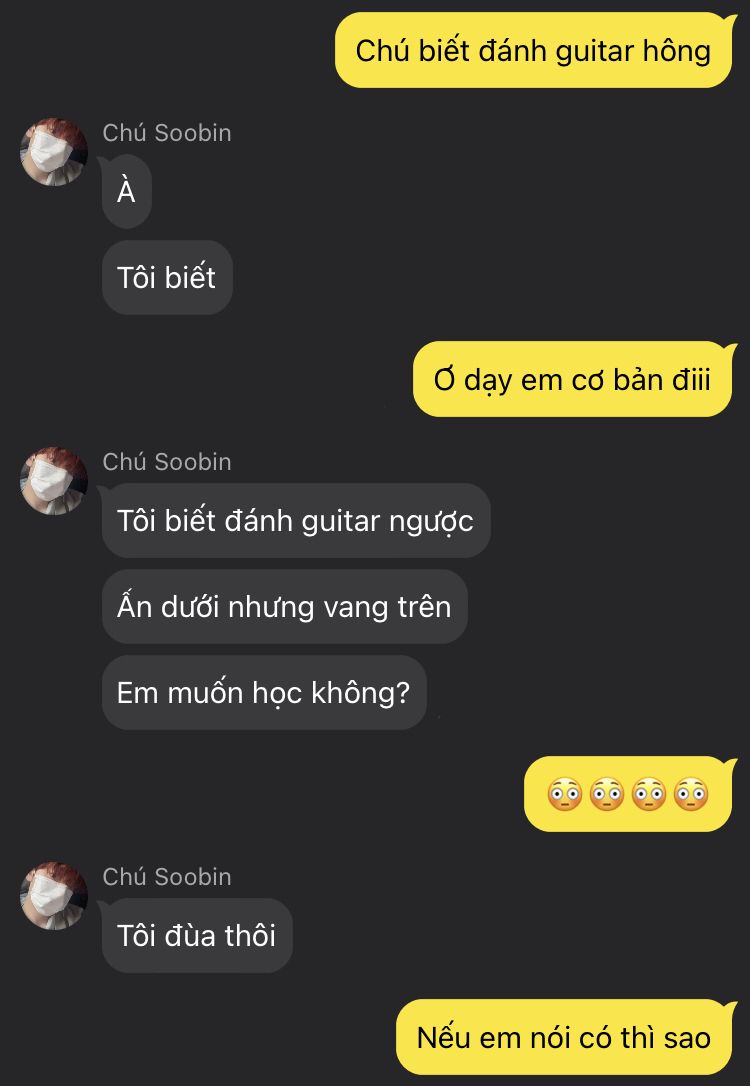750x1086 pixels.
Task: View profile from avatar beside "Tôi đùa thôi"
Action: click(54, 896)
